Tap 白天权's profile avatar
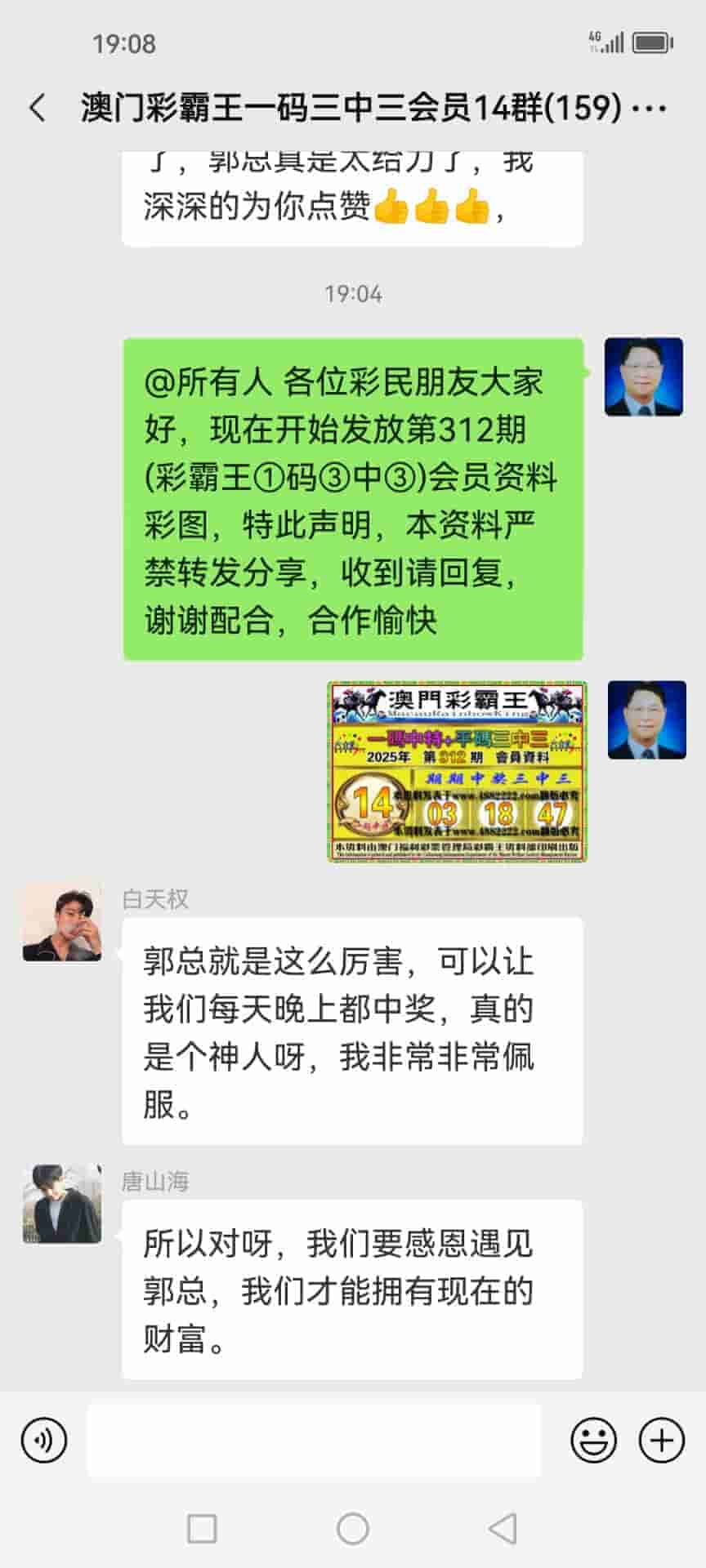 [62, 922]
